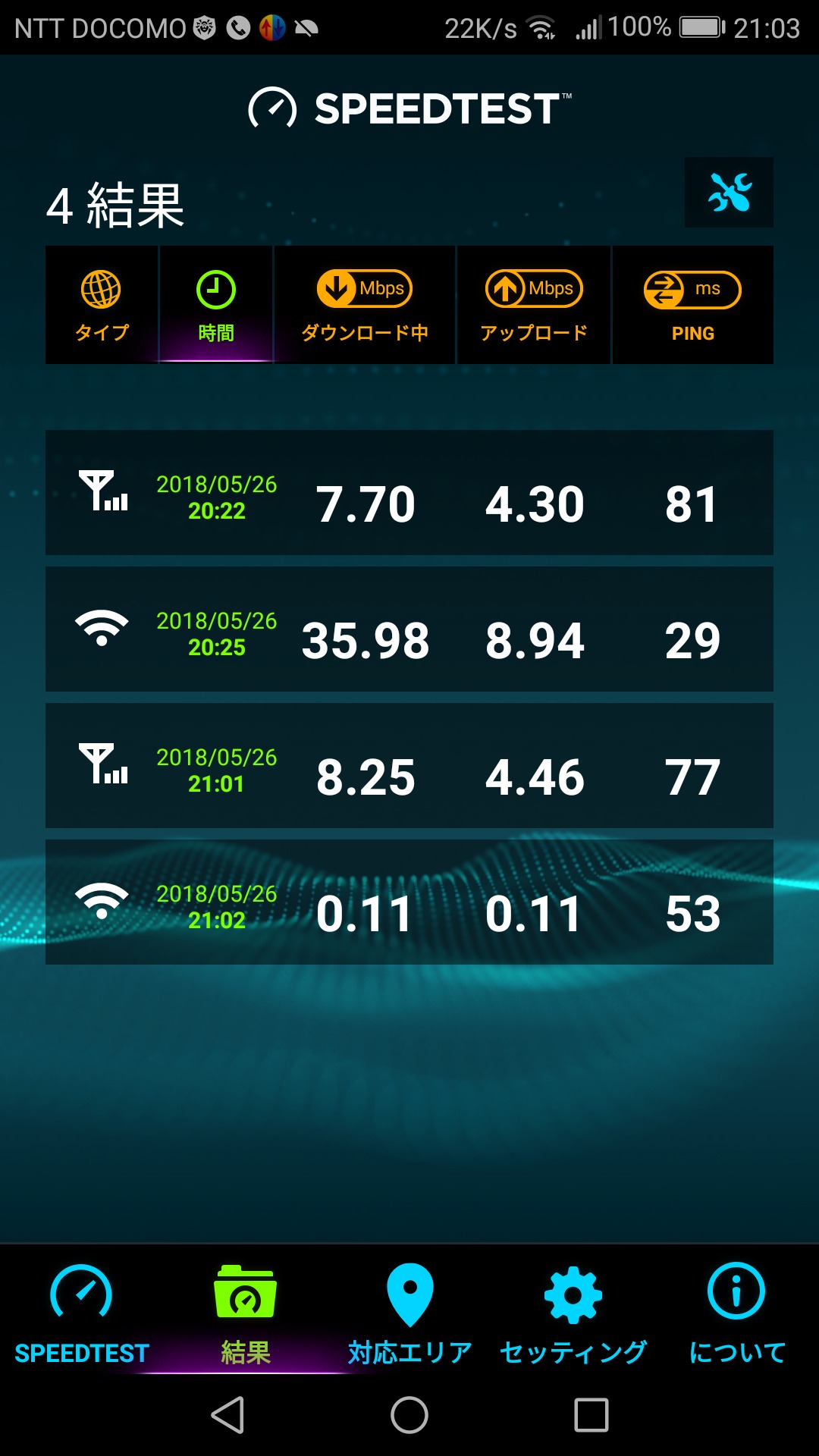Open the セッティング tab

(x=573, y=1313)
